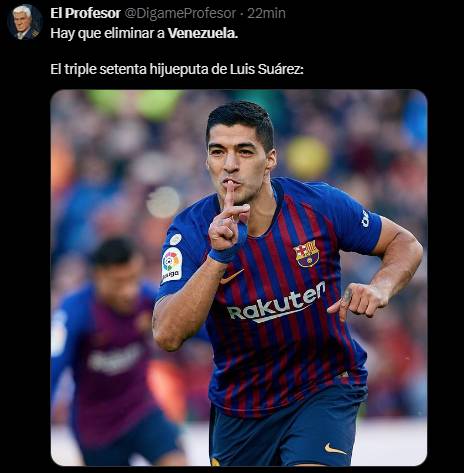Open the attached photo in the tweet
This screenshot has height=473, width=464.
pyautogui.click(x=239, y=278)
